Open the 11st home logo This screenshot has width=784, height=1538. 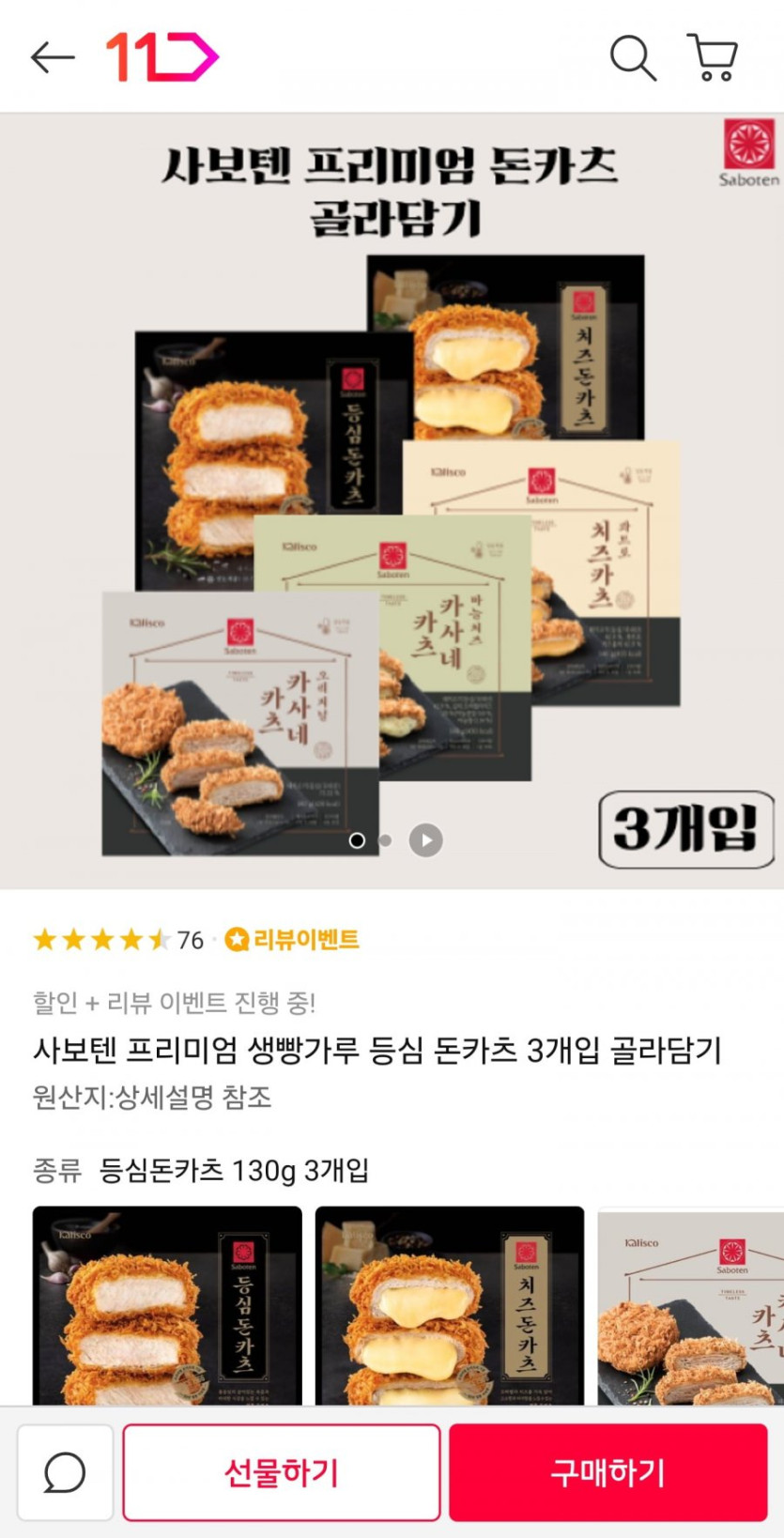(x=161, y=57)
